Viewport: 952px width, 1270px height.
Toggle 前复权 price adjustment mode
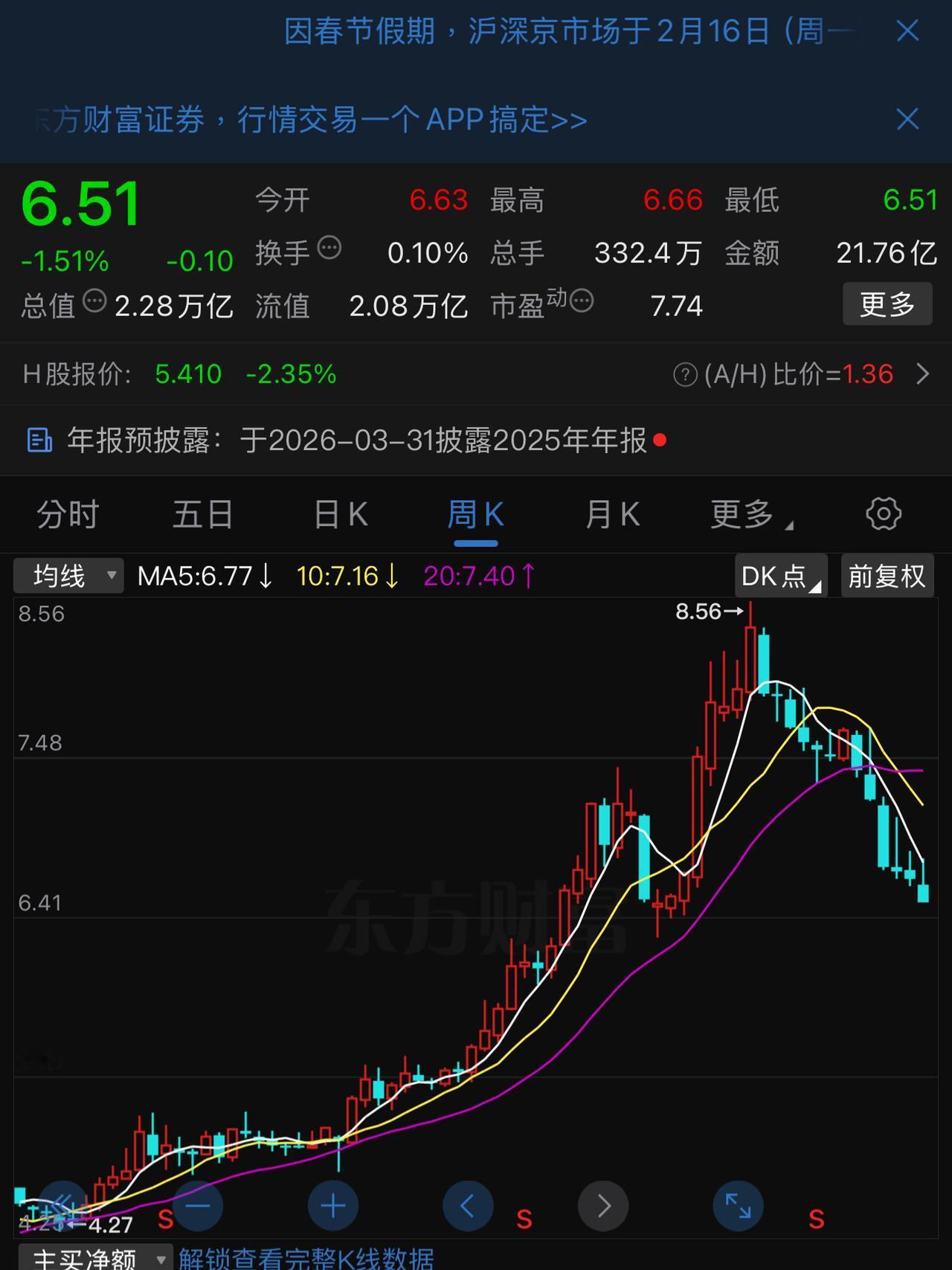pos(887,574)
